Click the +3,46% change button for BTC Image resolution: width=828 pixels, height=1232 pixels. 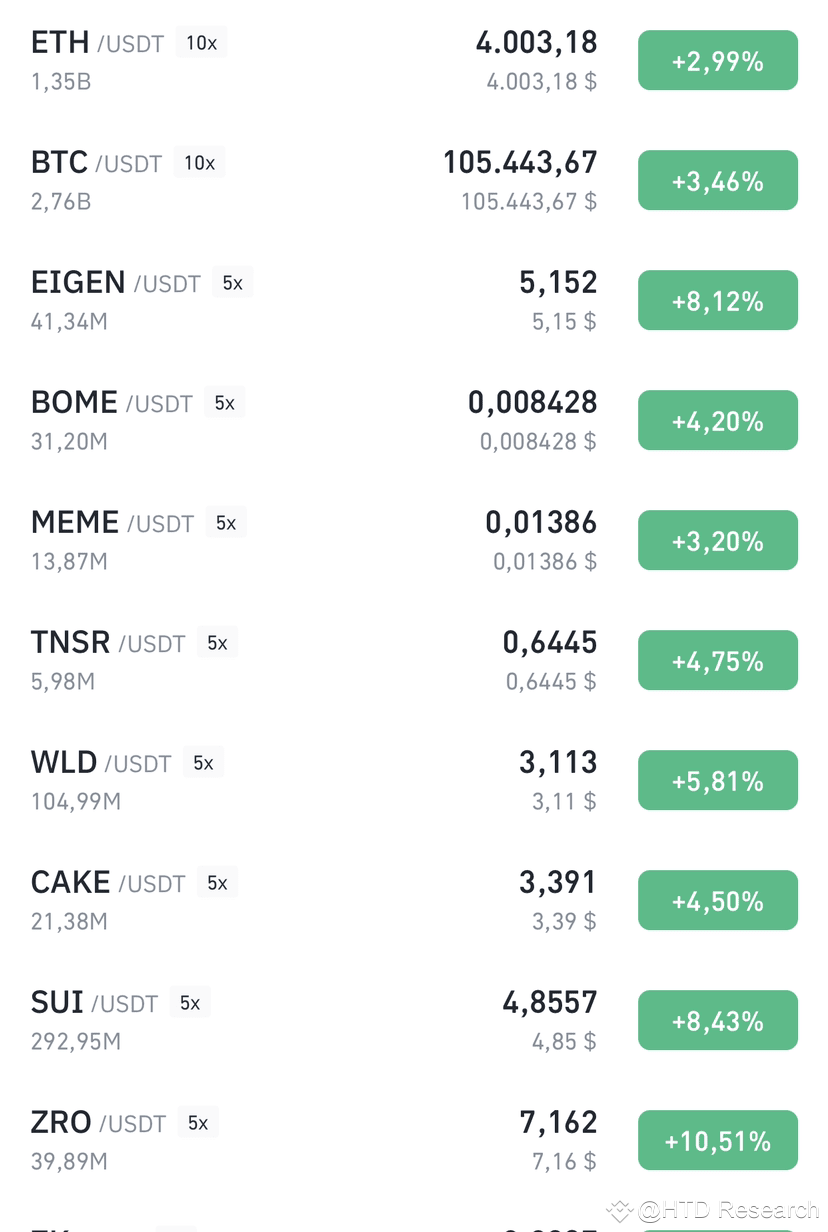717,180
